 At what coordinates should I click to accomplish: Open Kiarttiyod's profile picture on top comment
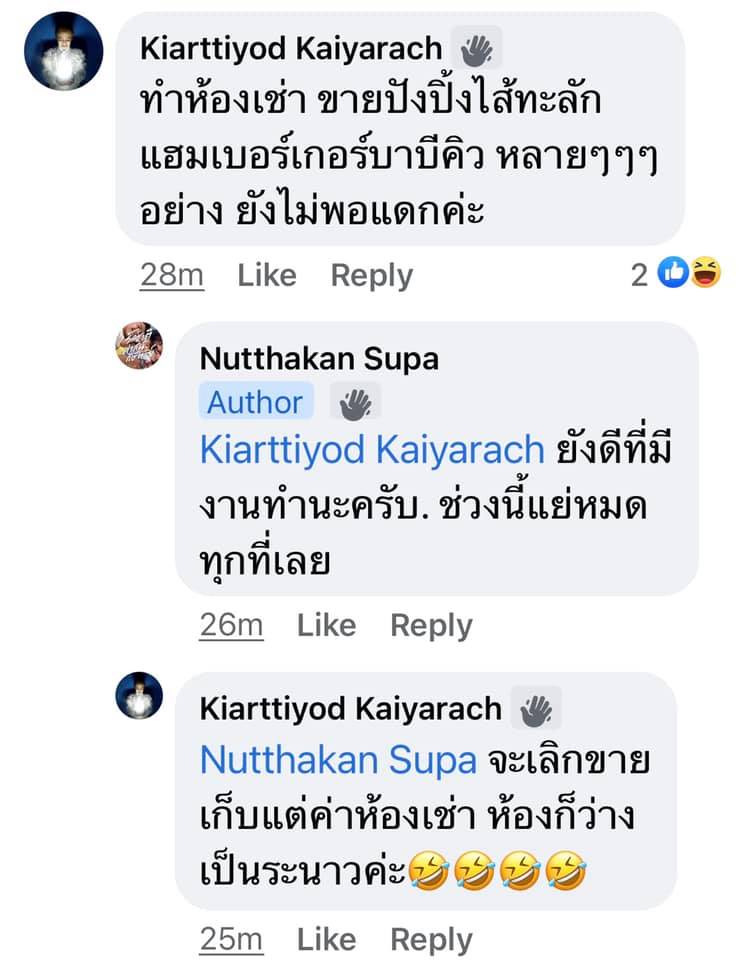[63, 51]
